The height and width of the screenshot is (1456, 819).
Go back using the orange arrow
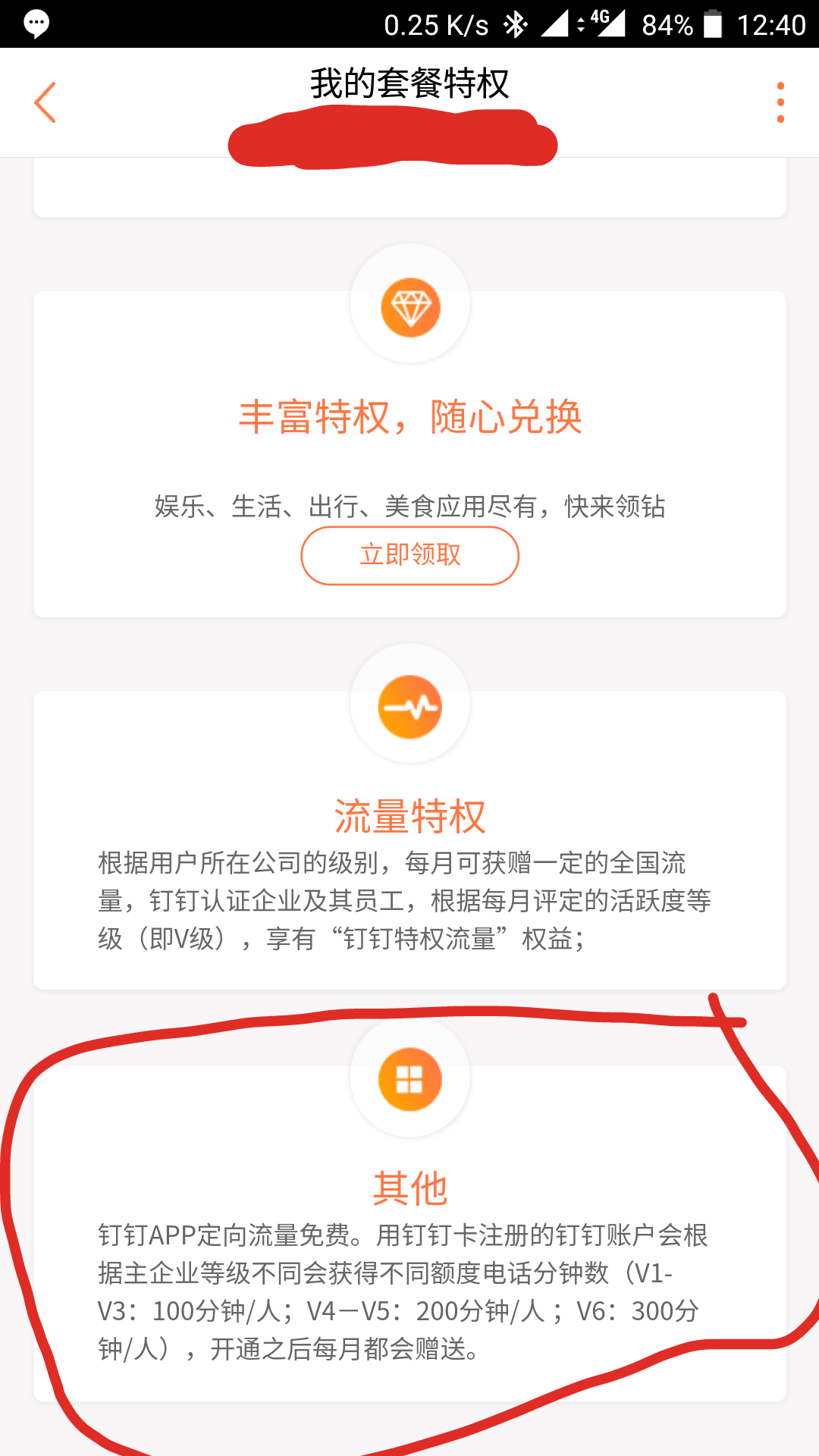click(x=45, y=102)
